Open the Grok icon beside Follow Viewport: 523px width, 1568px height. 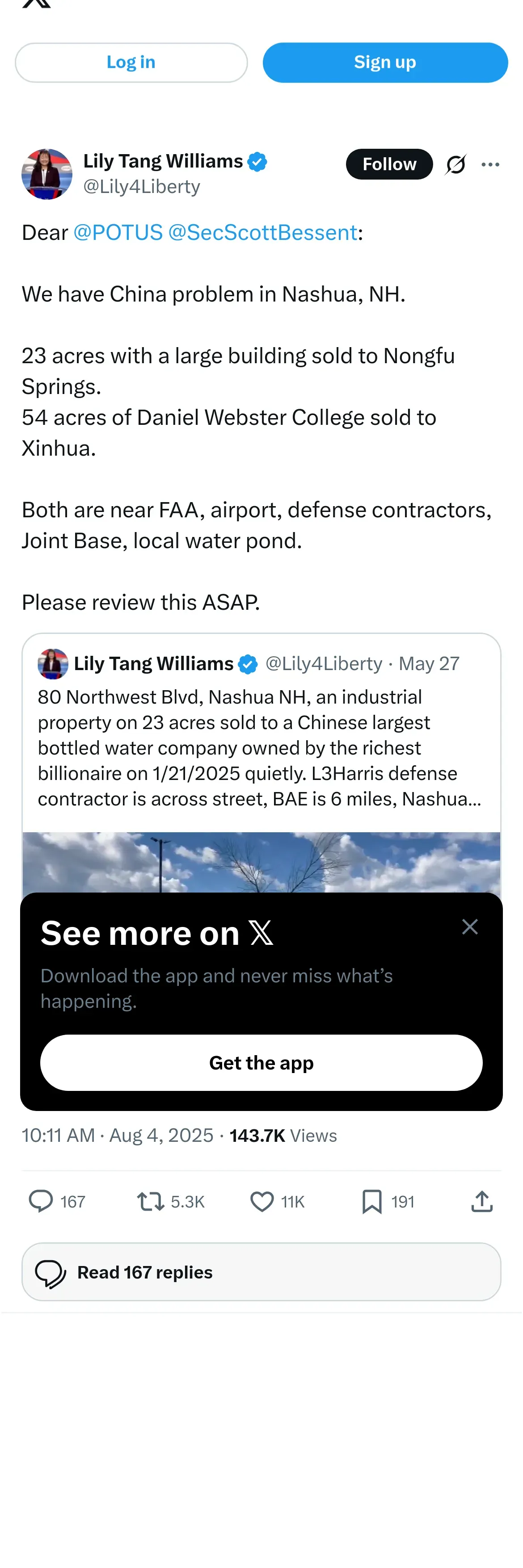[x=456, y=164]
